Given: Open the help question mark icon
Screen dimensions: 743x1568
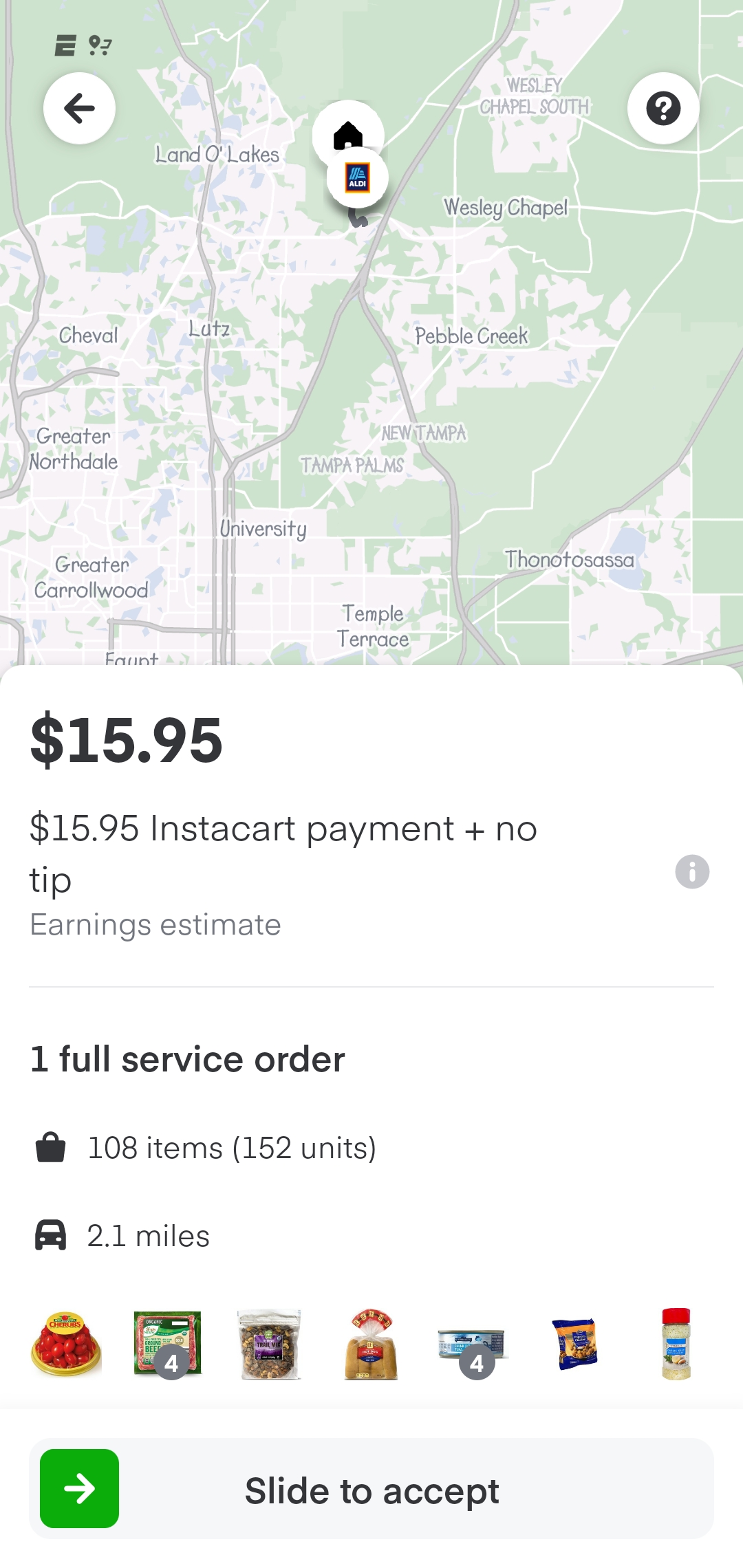Looking at the screenshot, I should pyautogui.click(x=663, y=107).
